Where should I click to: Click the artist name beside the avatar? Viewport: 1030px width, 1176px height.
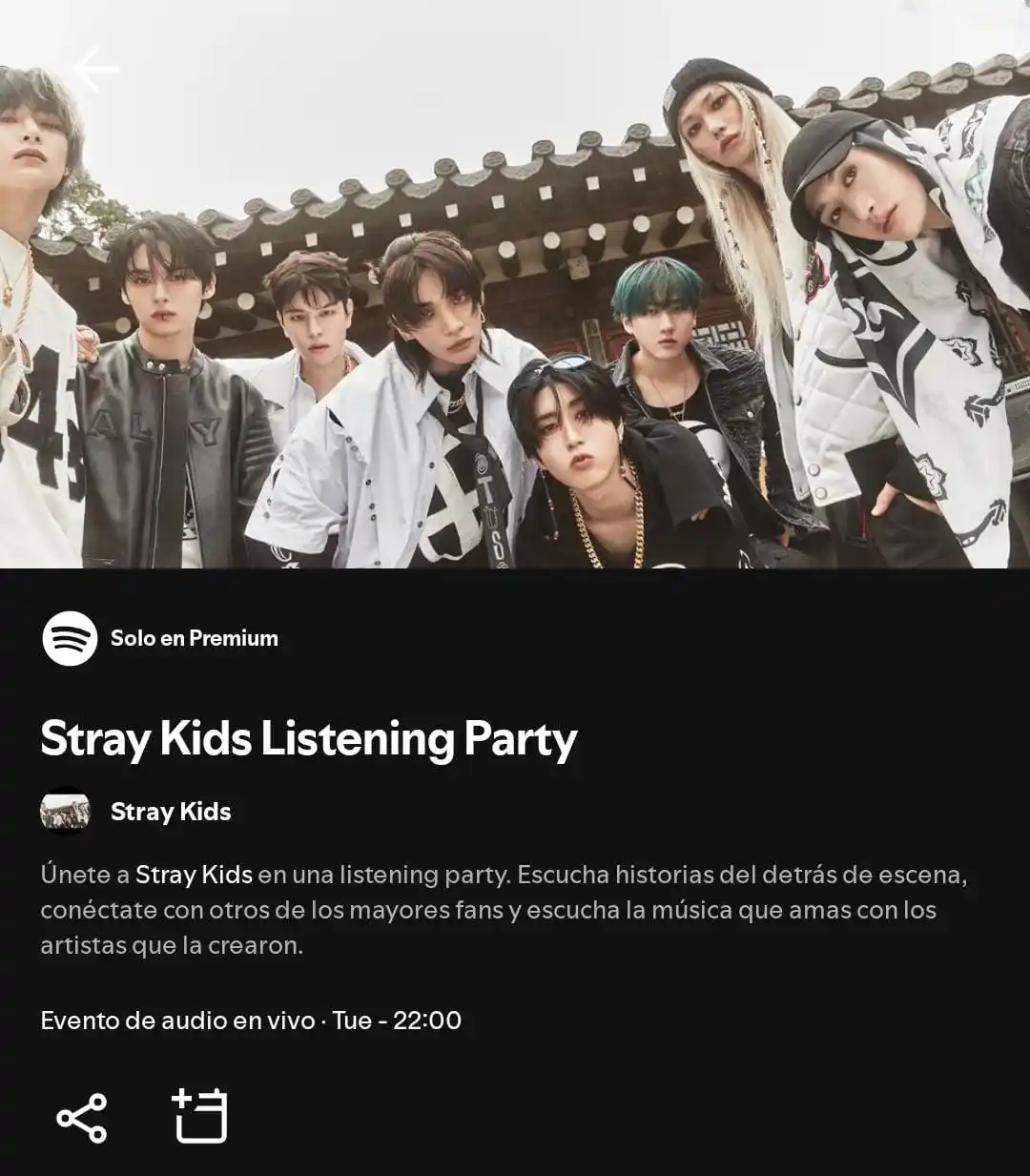(170, 812)
